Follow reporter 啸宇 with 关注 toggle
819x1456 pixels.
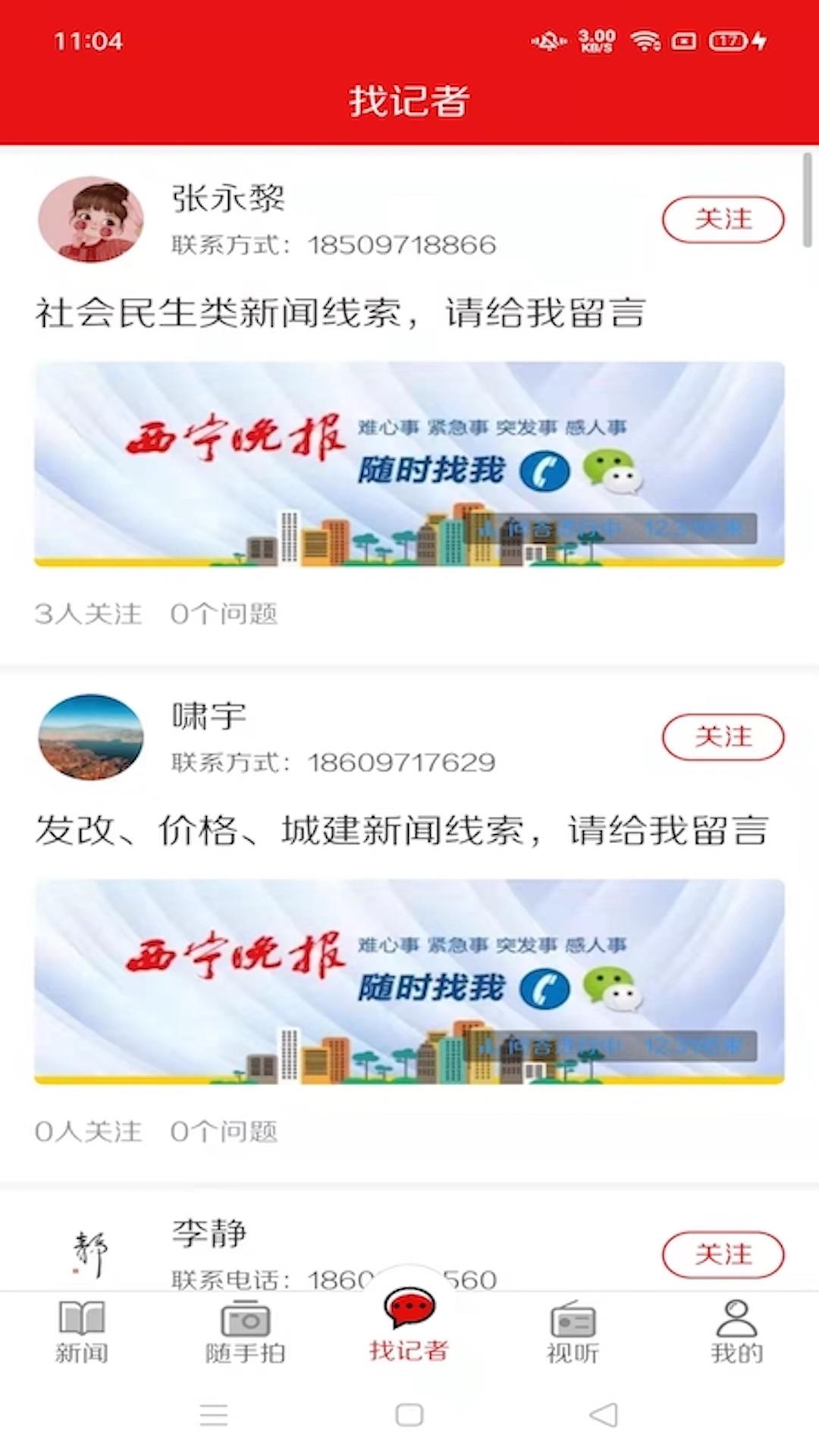[723, 736]
